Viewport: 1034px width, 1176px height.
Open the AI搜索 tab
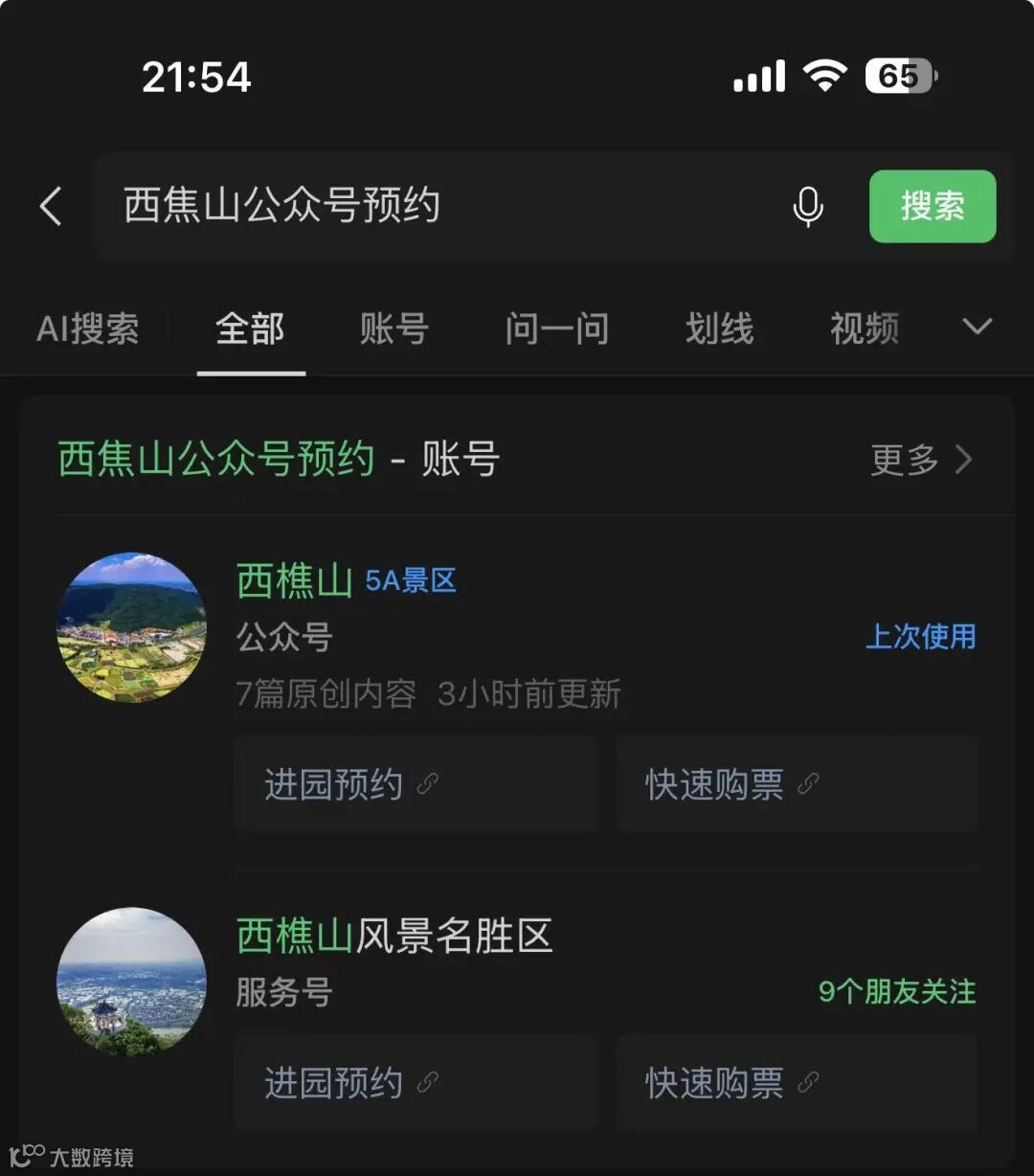pos(88,328)
